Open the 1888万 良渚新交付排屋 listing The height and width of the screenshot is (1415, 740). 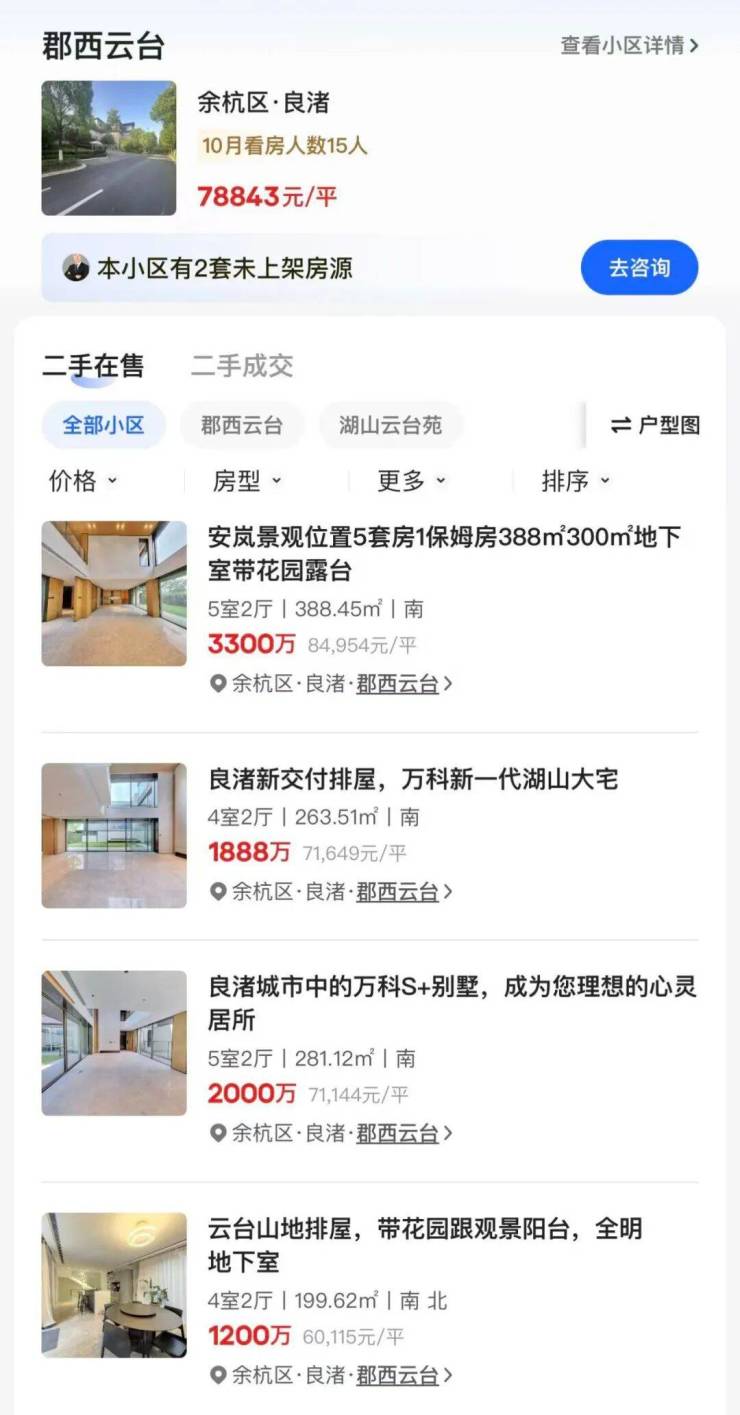(412, 778)
